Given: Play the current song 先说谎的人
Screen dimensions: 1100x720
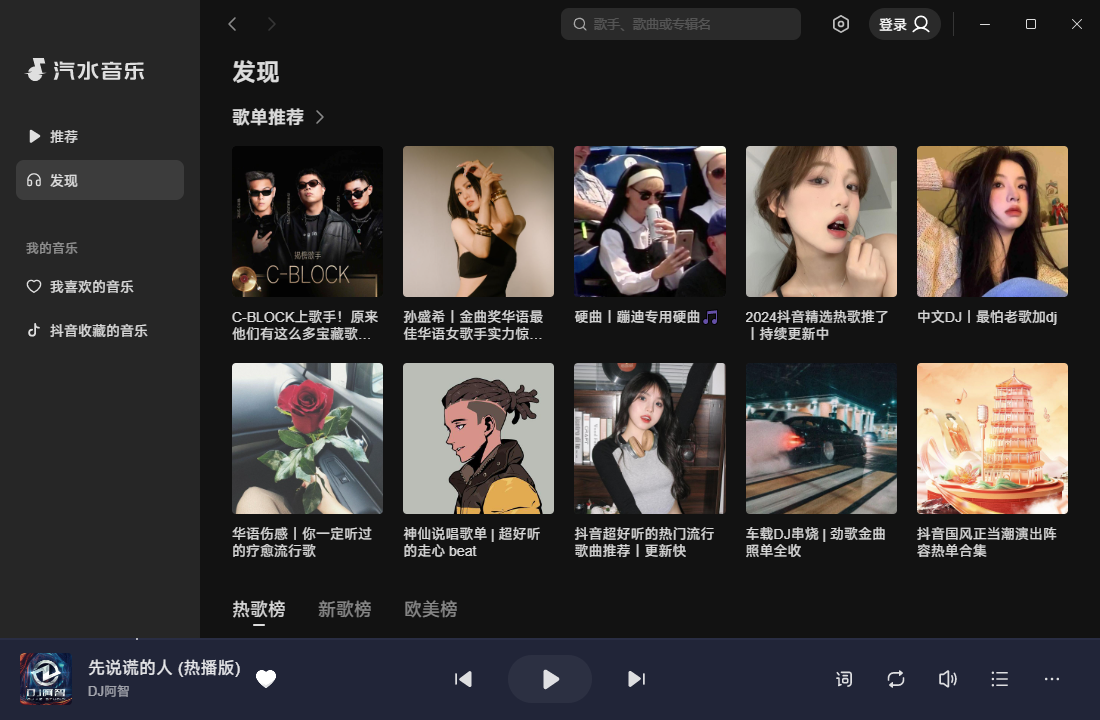Looking at the screenshot, I should tap(550, 680).
